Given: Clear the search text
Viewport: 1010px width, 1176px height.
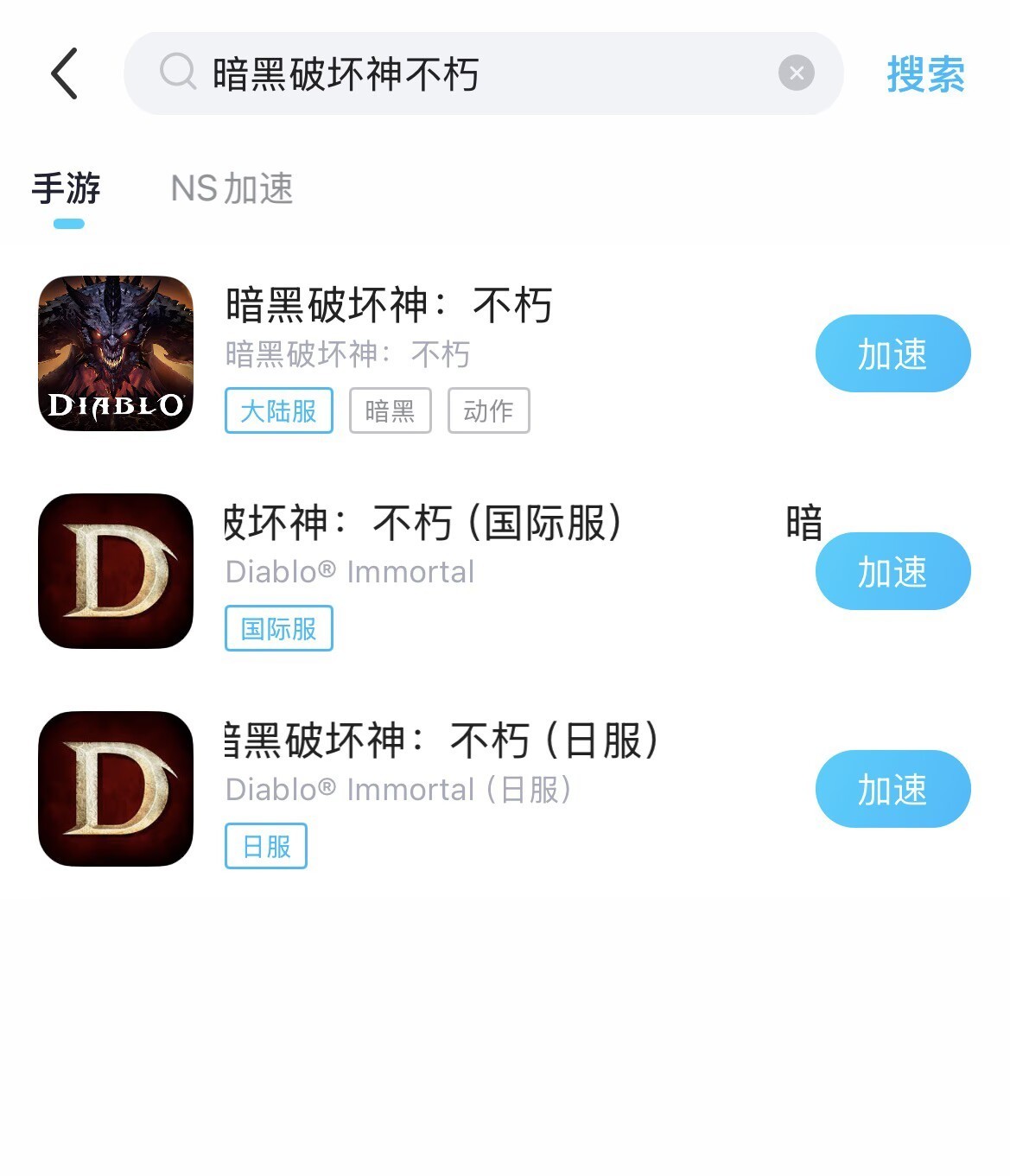Looking at the screenshot, I should click(796, 73).
